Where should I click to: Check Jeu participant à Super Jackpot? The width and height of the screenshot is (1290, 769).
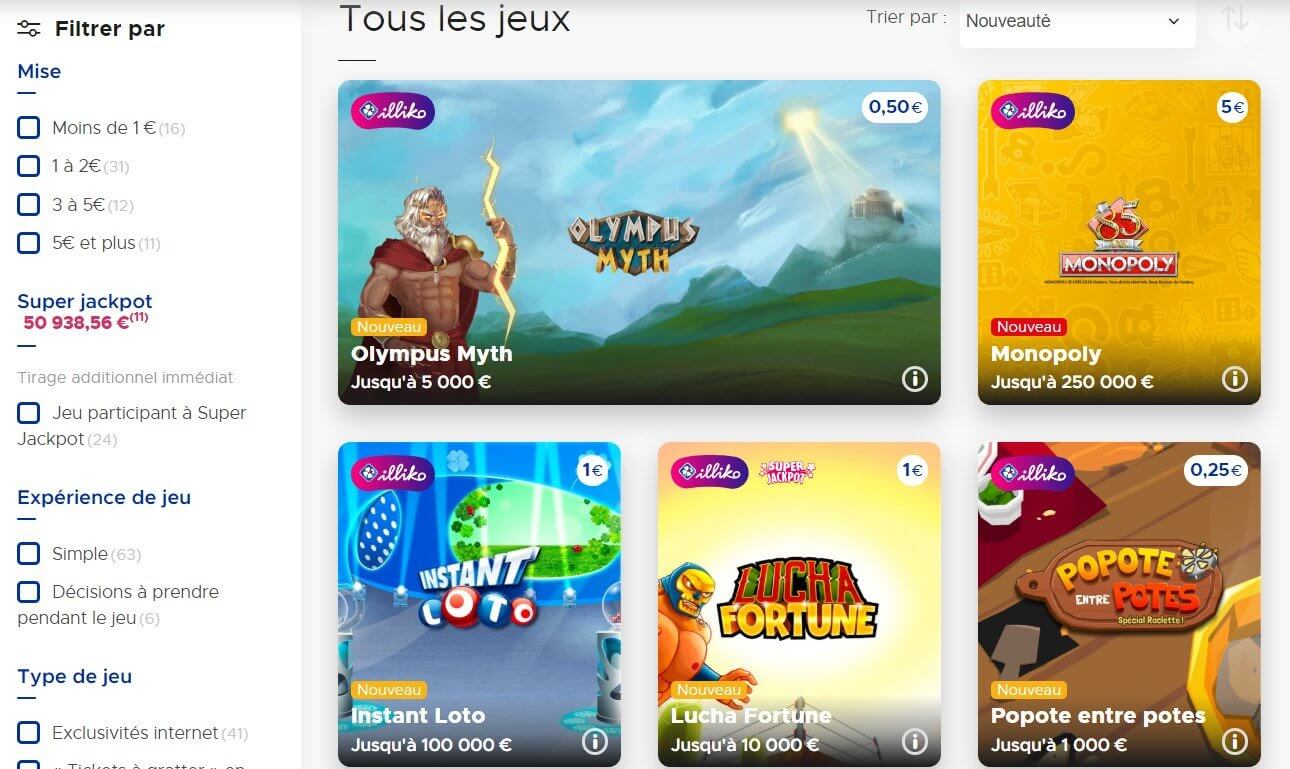29,413
